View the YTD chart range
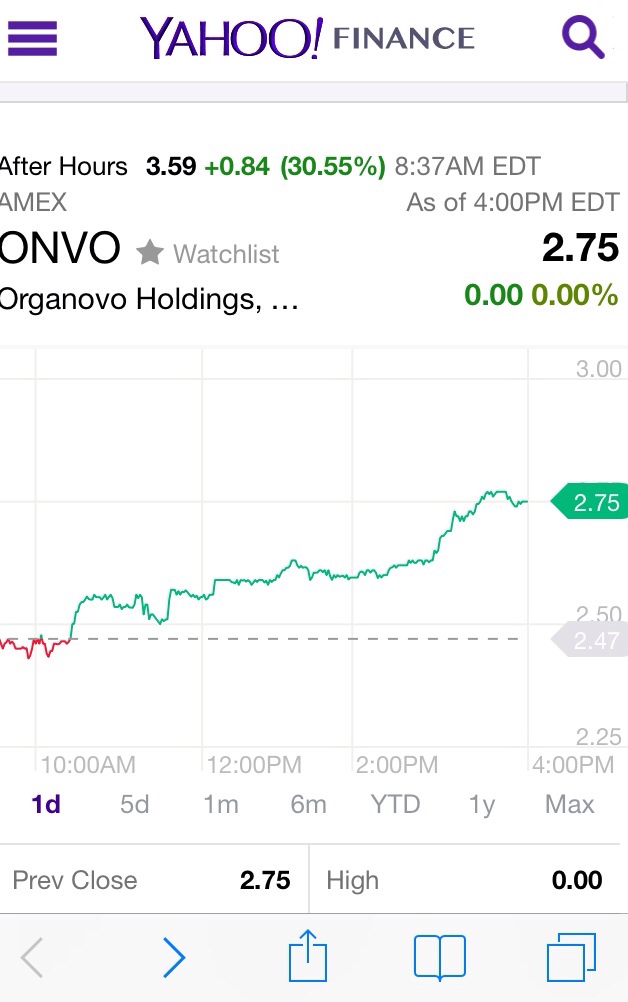 coord(395,804)
